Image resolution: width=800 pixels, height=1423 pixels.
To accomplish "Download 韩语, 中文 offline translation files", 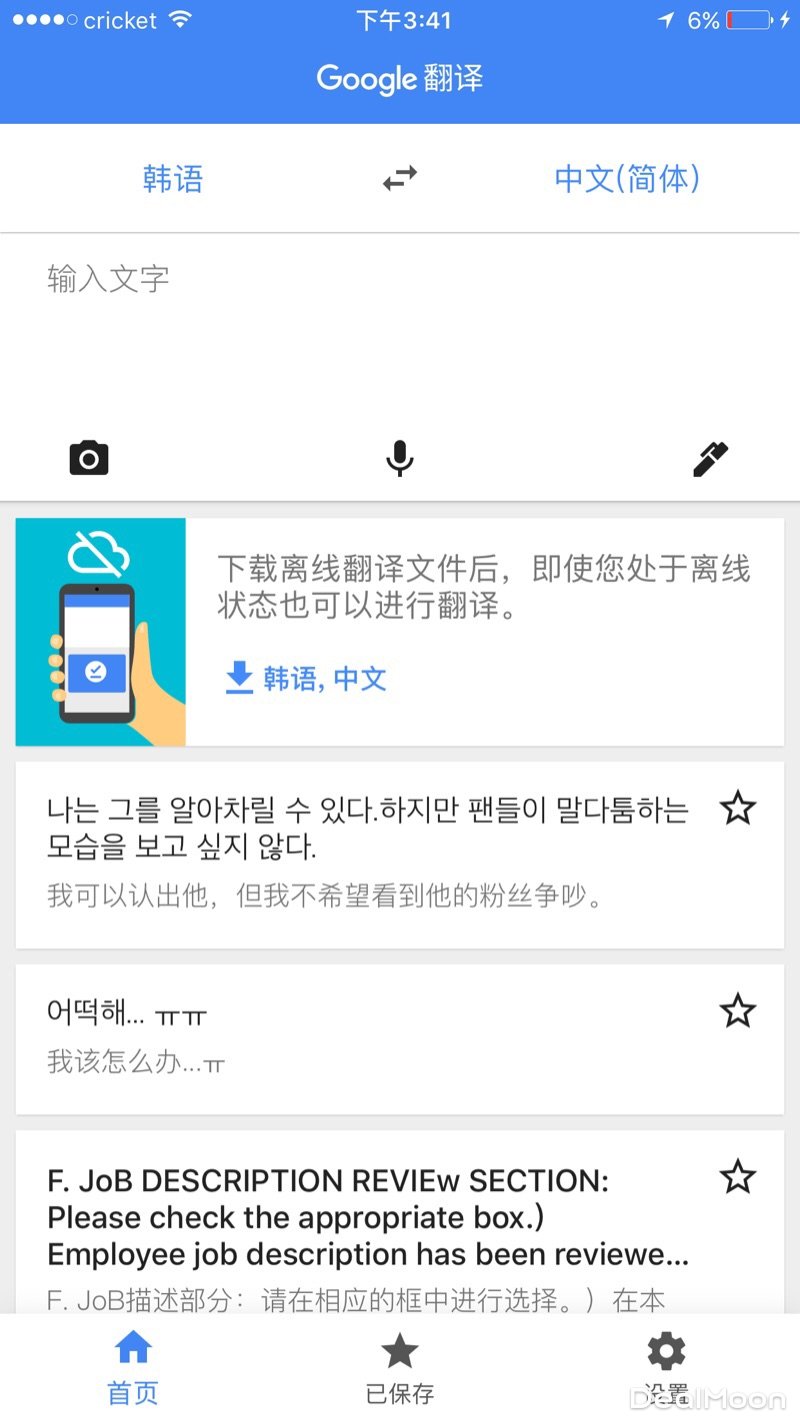I will pyautogui.click(x=306, y=679).
